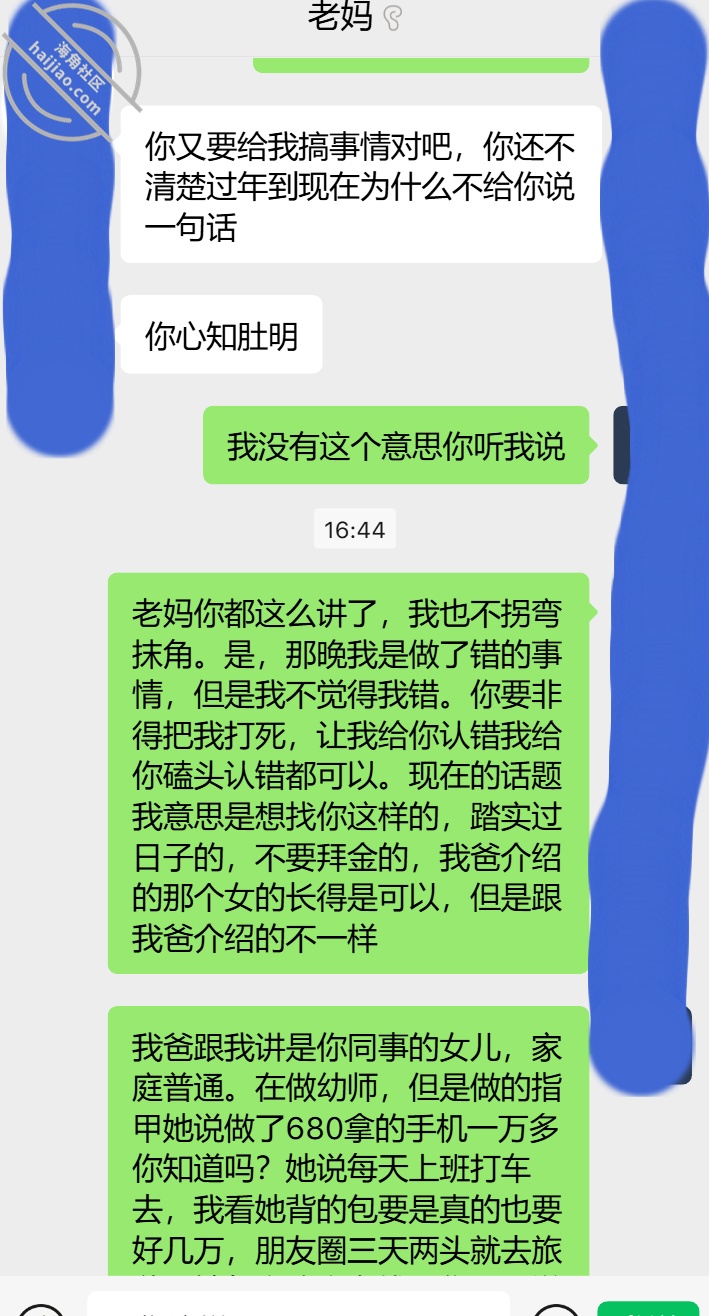The image size is (709, 1316).
Task: Tap the green send button
Action: click(x=646, y=1308)
